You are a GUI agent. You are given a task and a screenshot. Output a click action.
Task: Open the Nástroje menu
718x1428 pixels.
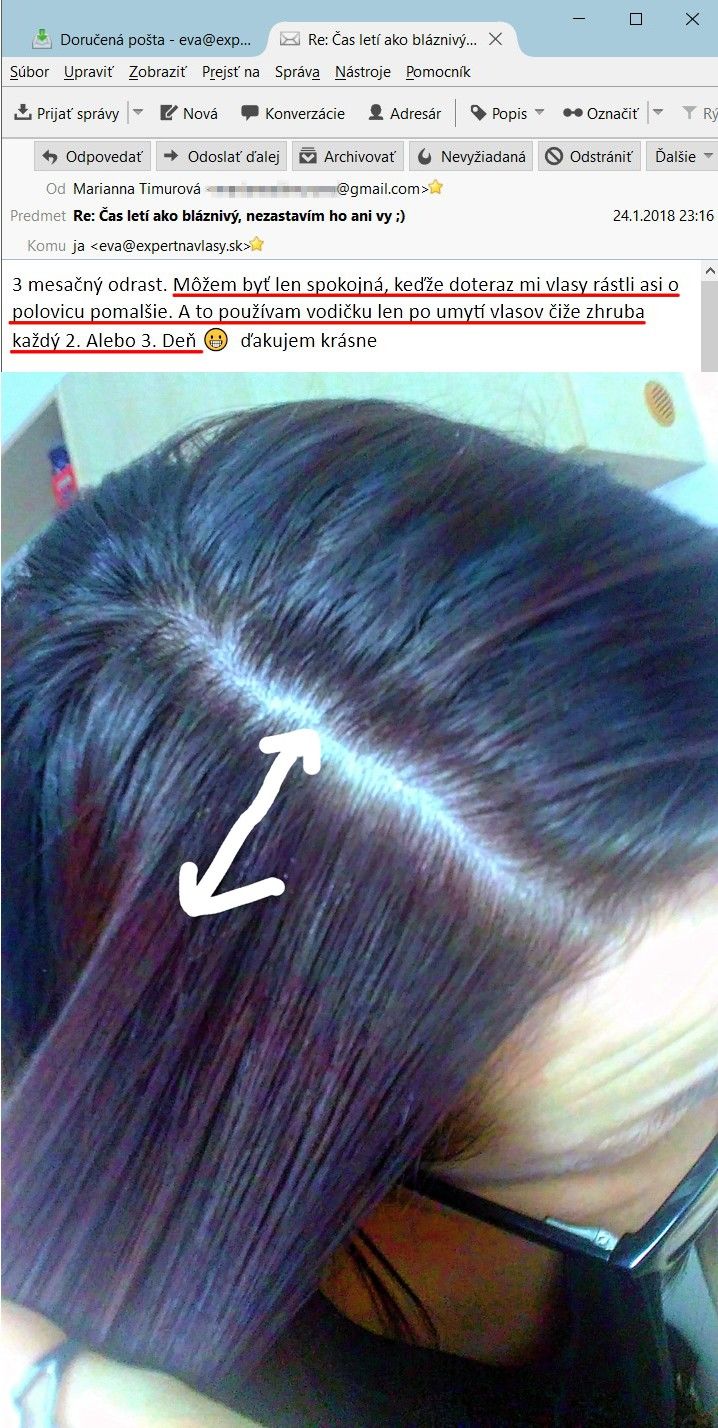click(x=363, y=72)
